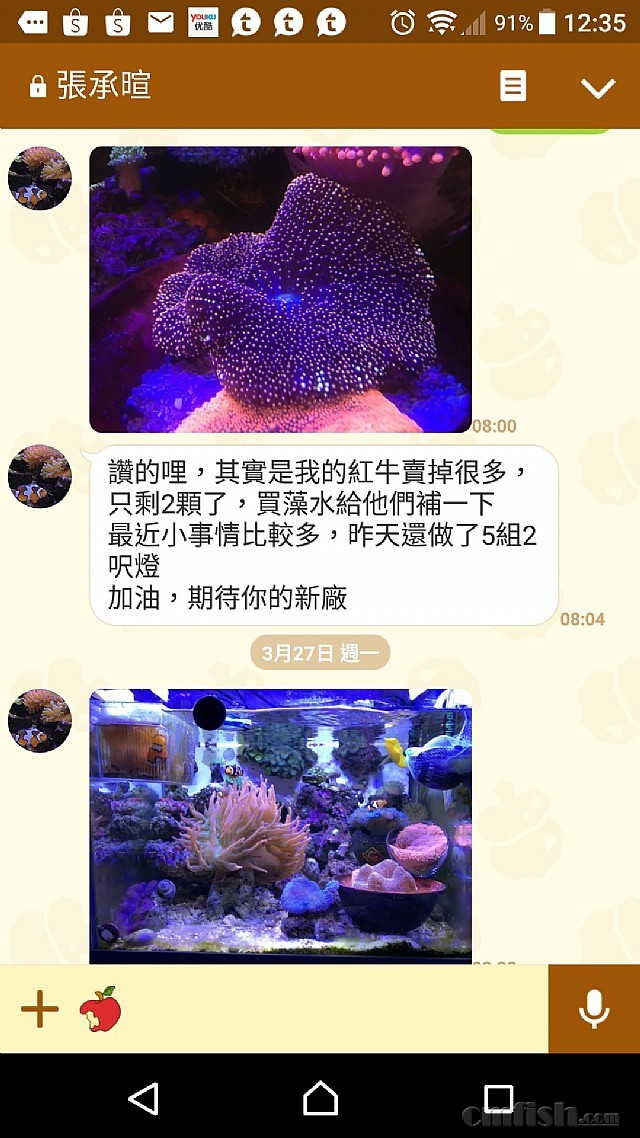Open the apple sticker picker

tap(100, 1009)
